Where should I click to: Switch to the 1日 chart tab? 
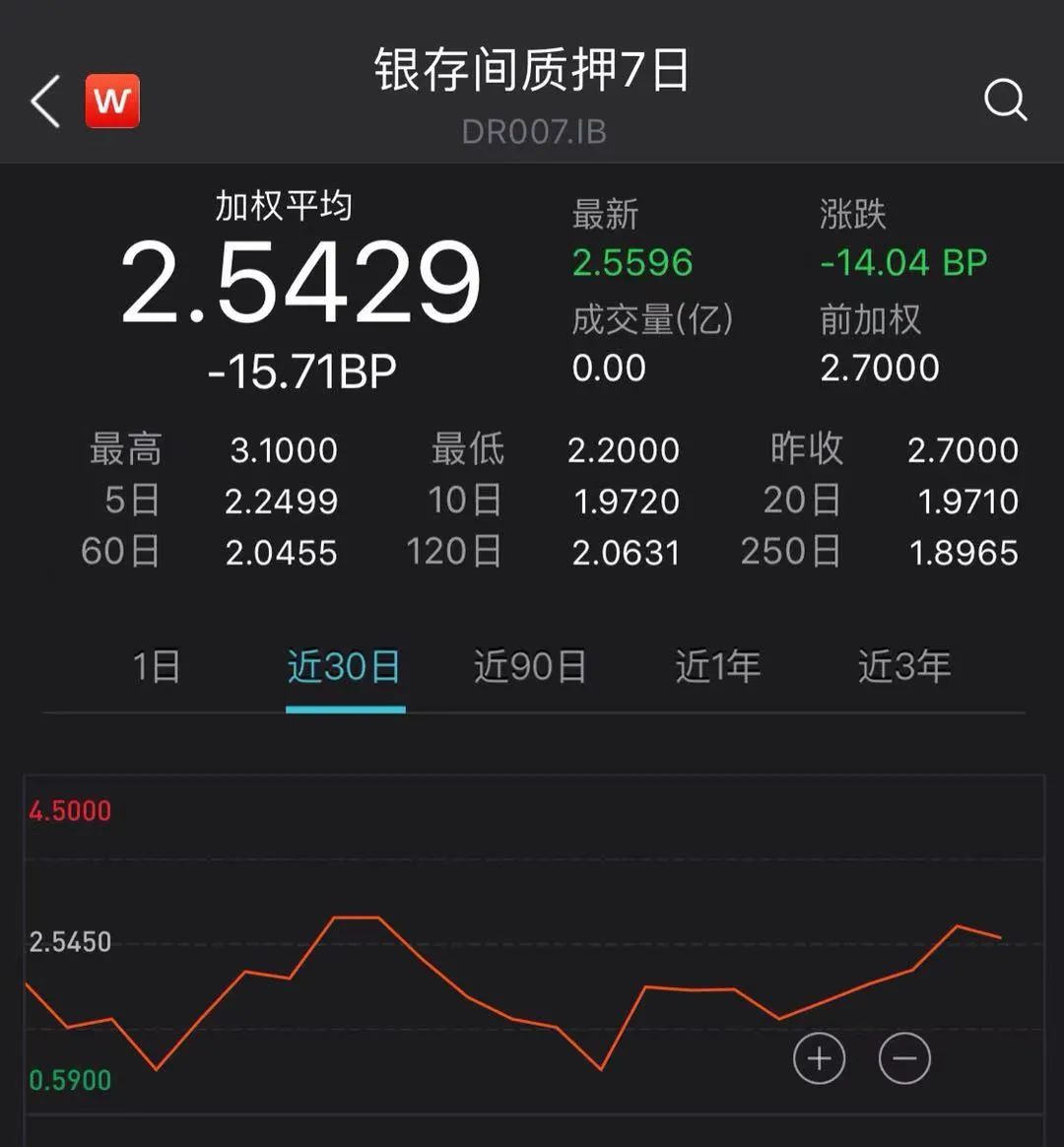(157, 667)
